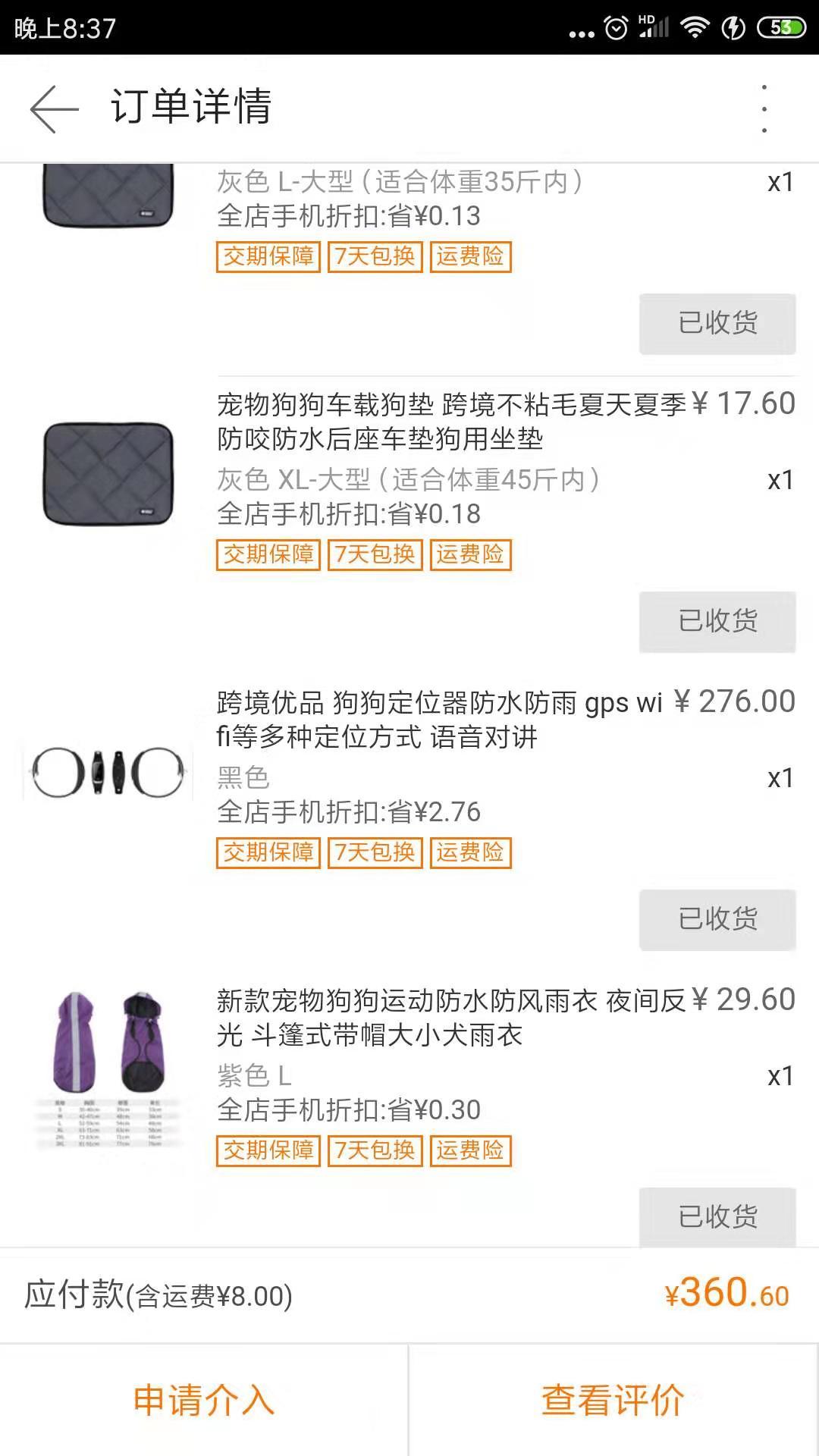Image resolution: width=819 pixels, height=1456 pixels.
Task: Tap 已收货 for the 灰色 XL-大型 mat
Action: [x=717, y=622]
